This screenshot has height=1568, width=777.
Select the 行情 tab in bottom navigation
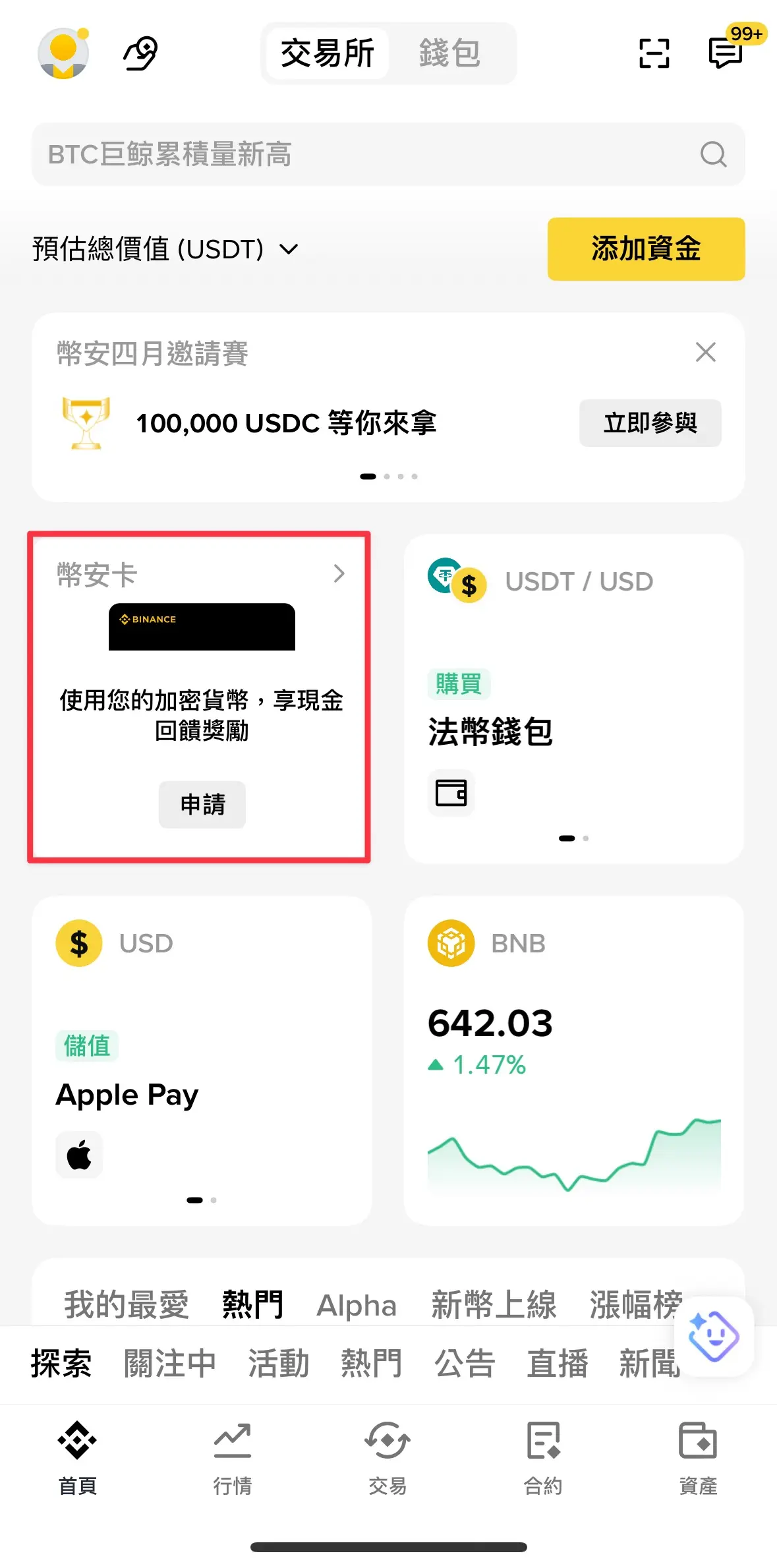point(232,1457)
